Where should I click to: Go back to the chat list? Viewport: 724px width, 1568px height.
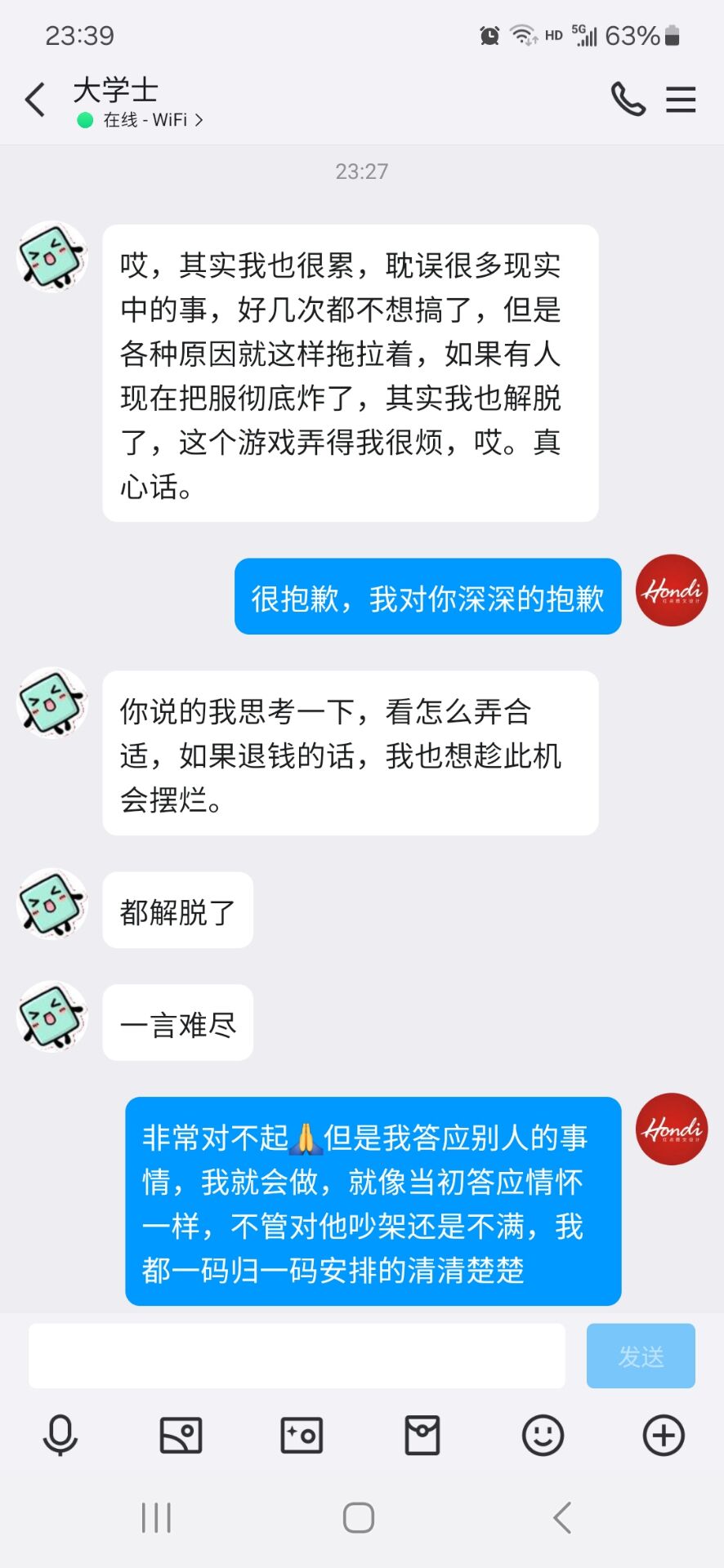35,100
